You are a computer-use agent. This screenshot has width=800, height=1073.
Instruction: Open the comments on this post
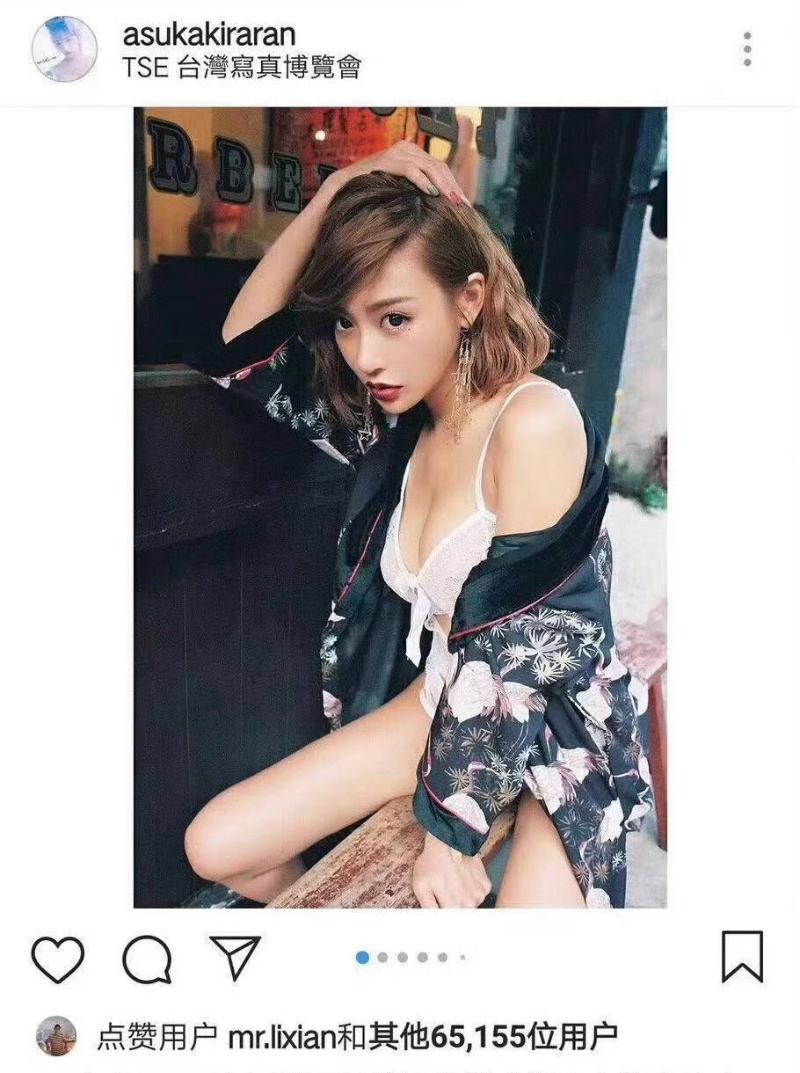coord(147,958)
